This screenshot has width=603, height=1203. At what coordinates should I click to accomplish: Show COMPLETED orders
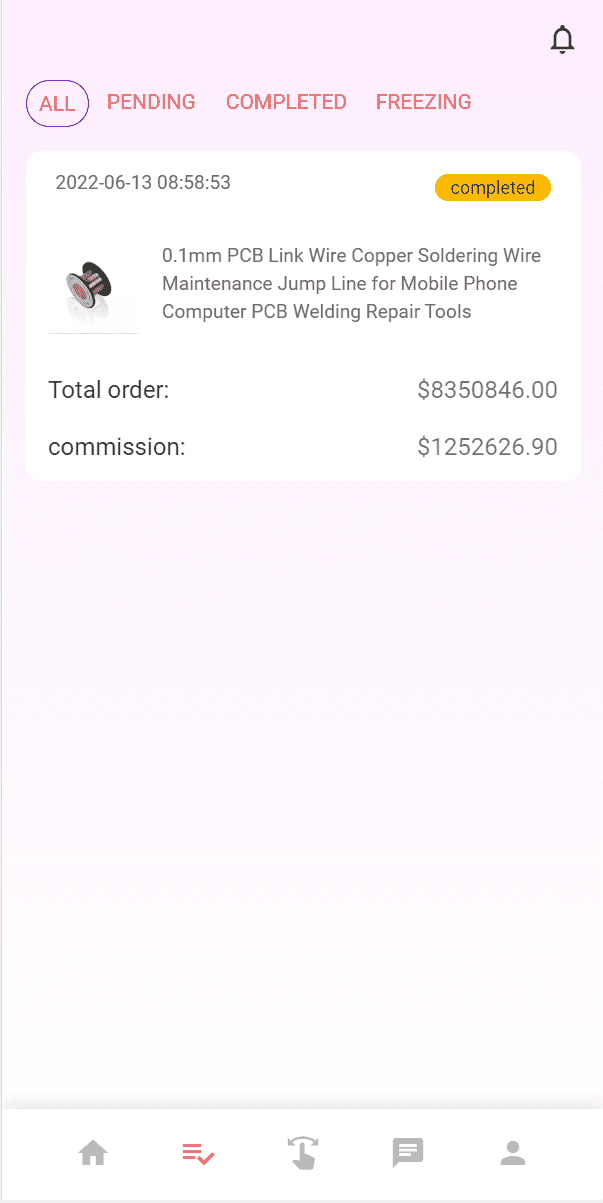coord(286,102)
